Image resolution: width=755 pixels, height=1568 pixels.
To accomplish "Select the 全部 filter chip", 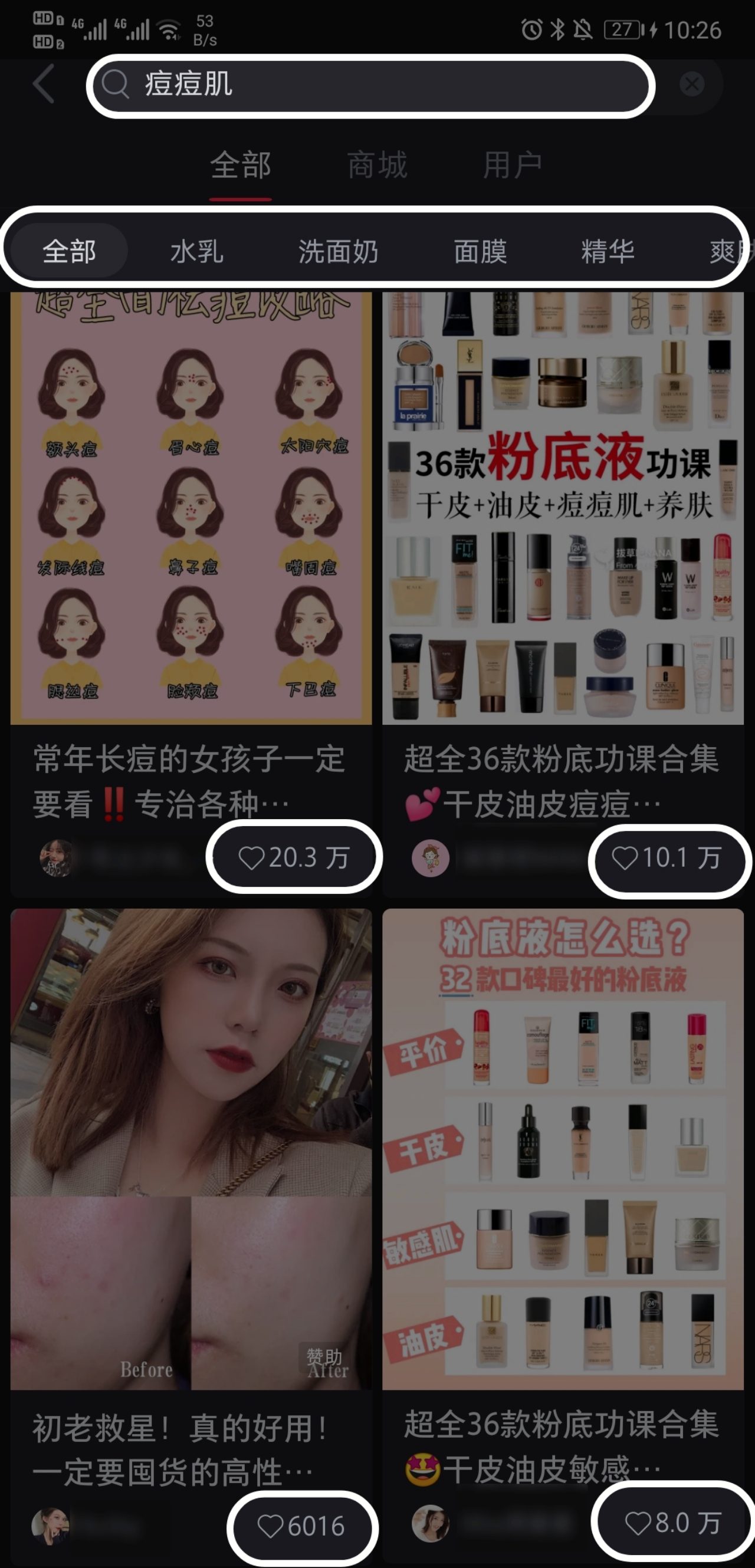I will tap(69, 251).
